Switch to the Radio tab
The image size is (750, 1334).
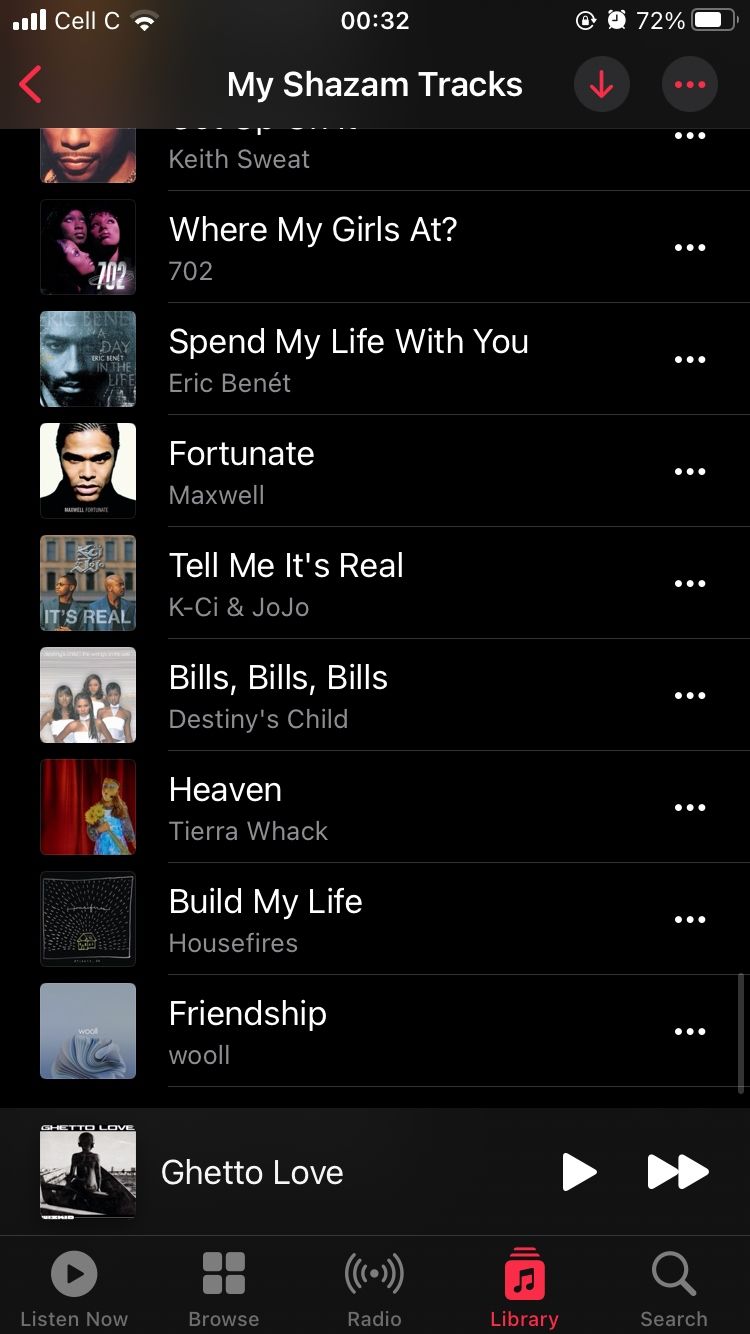[374, 1289]
